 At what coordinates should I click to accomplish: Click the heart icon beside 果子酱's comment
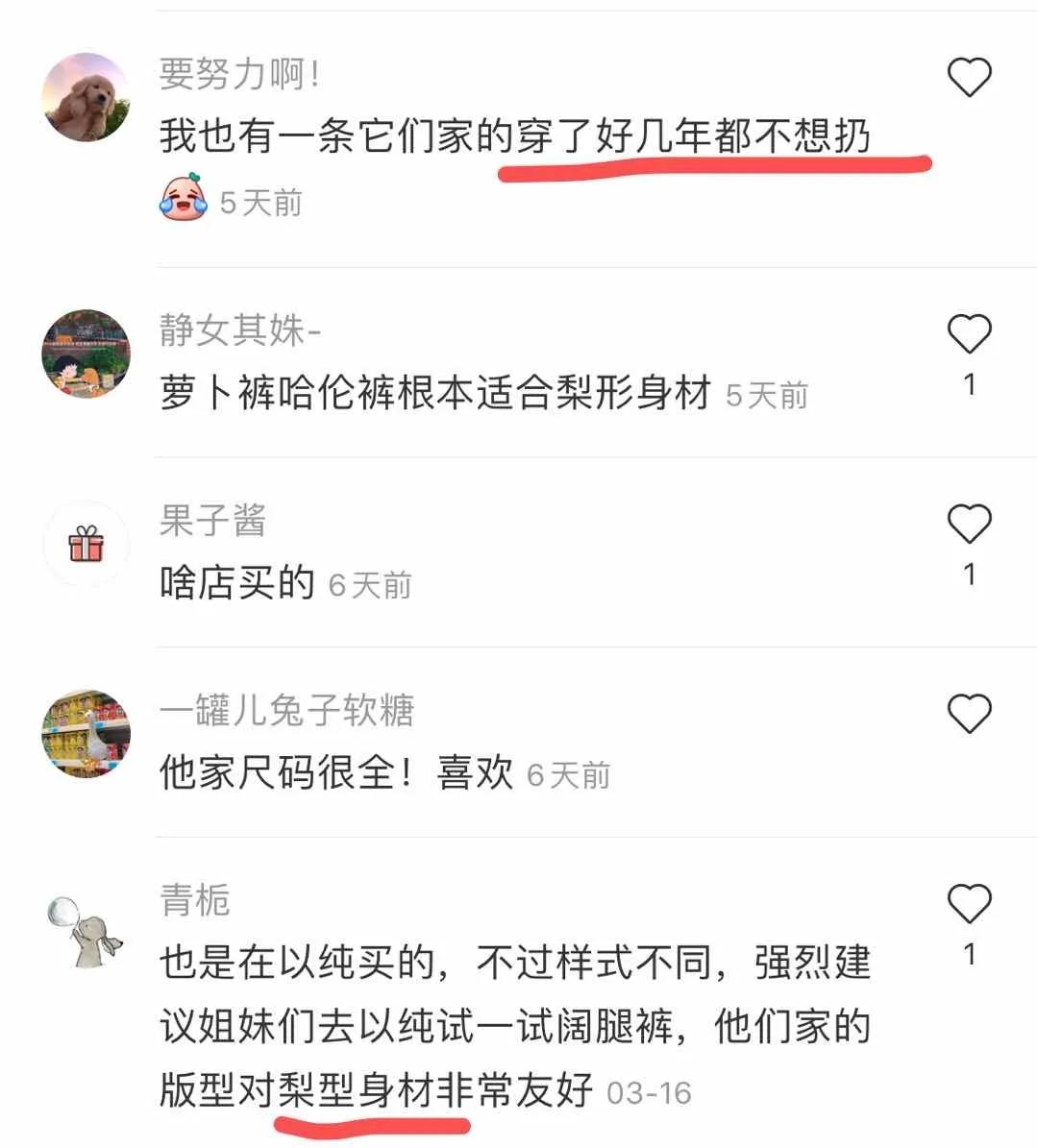[x=969, y=522]
